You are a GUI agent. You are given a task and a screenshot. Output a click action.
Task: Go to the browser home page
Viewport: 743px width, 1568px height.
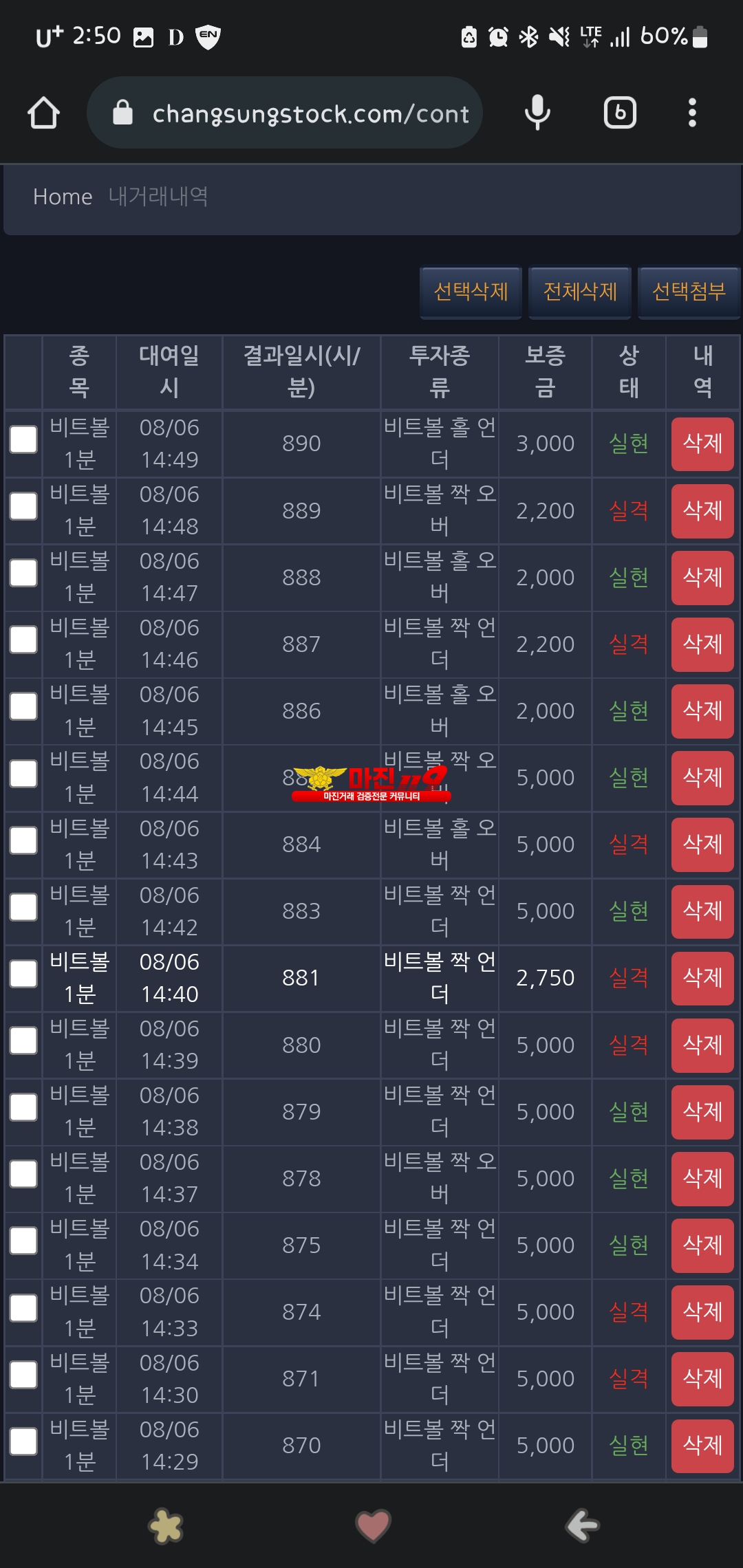(43, 113)
